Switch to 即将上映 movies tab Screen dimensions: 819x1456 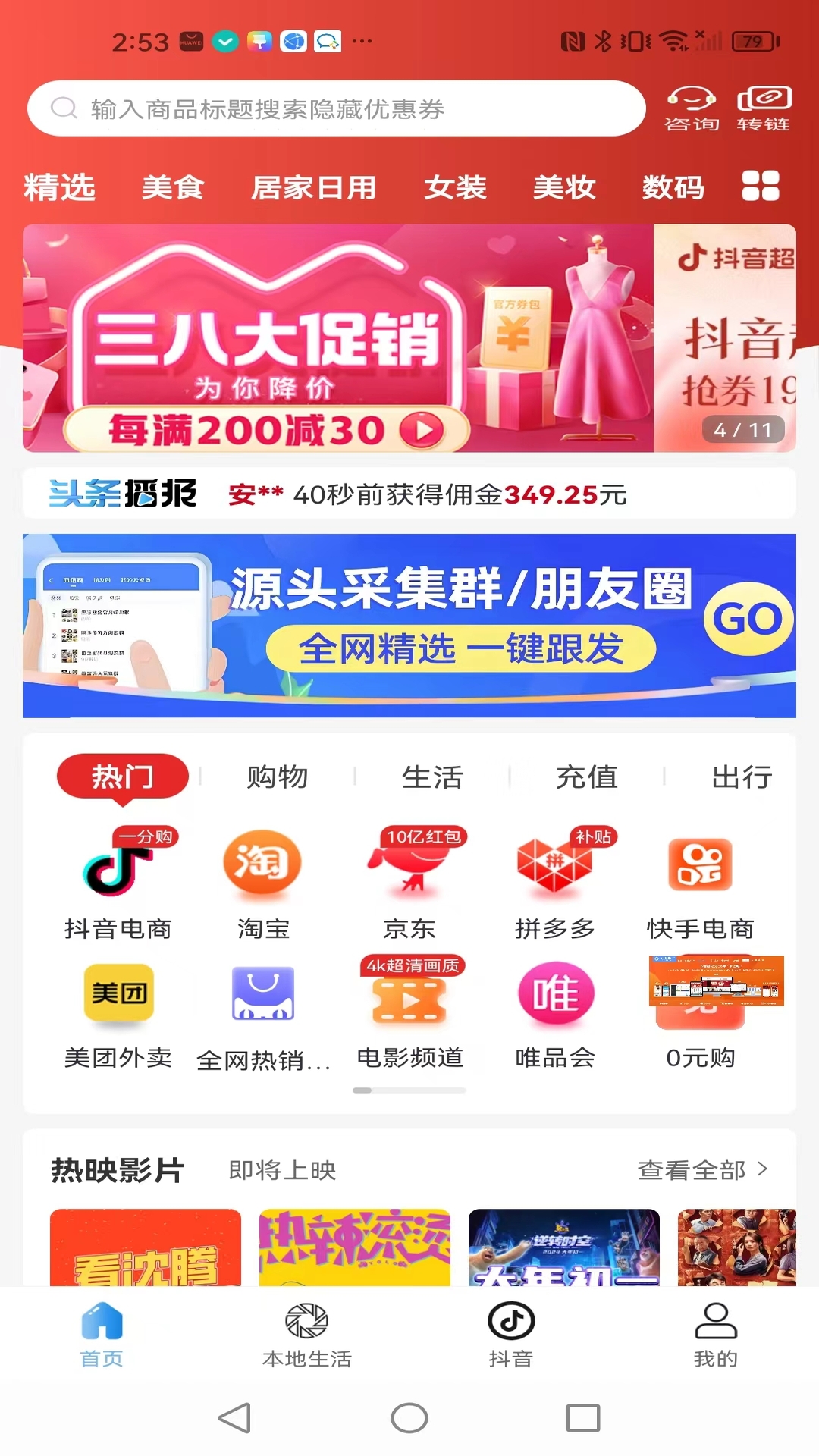click(x=282, y=1170)
